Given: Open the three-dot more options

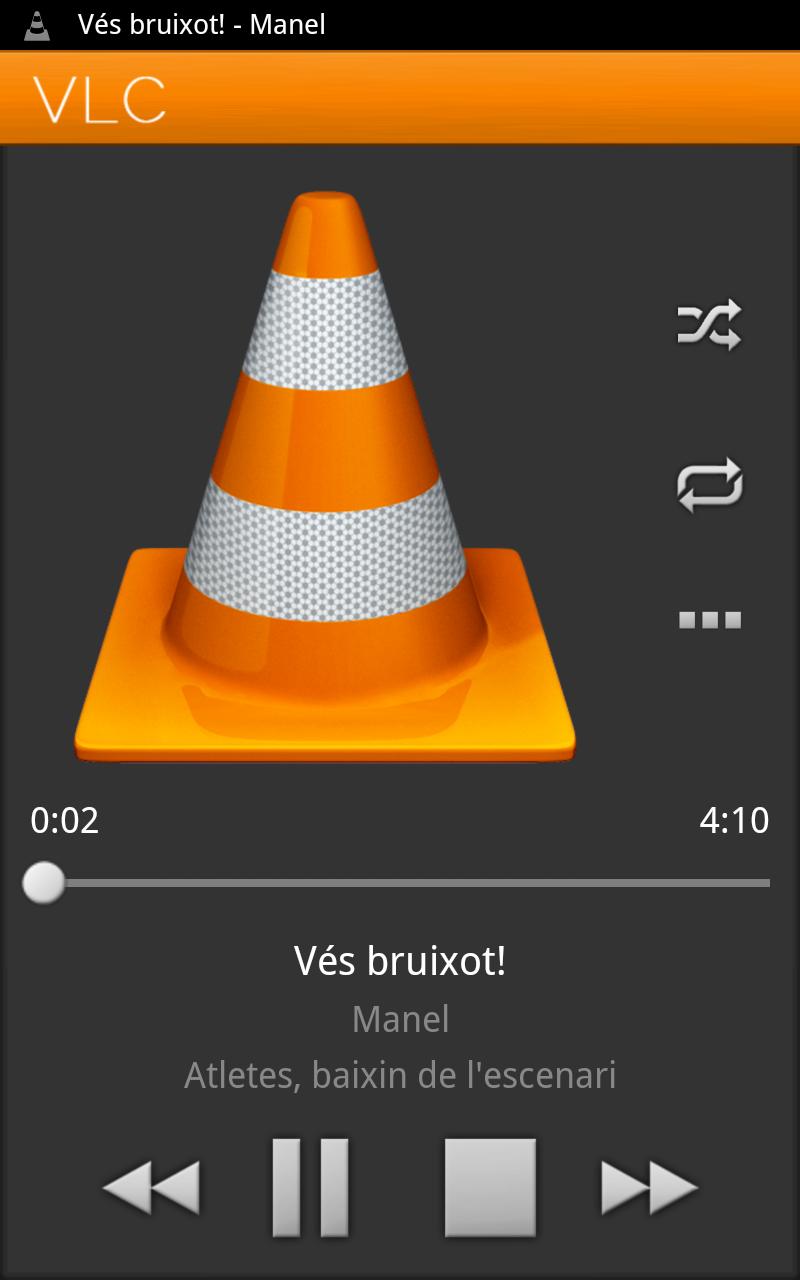Looking at the screenshot, I should [x=709, y=620].
